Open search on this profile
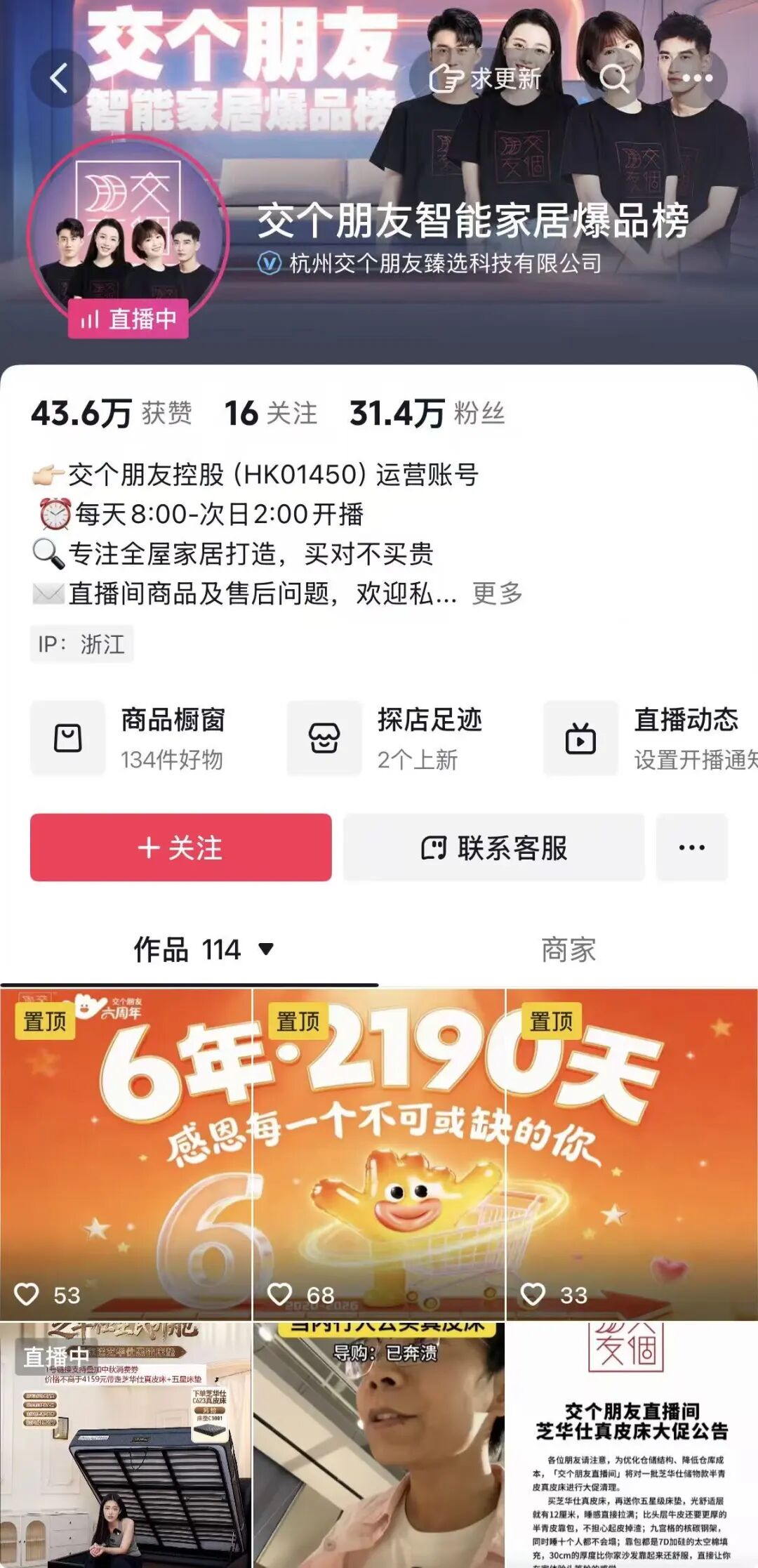 [615, 79]
